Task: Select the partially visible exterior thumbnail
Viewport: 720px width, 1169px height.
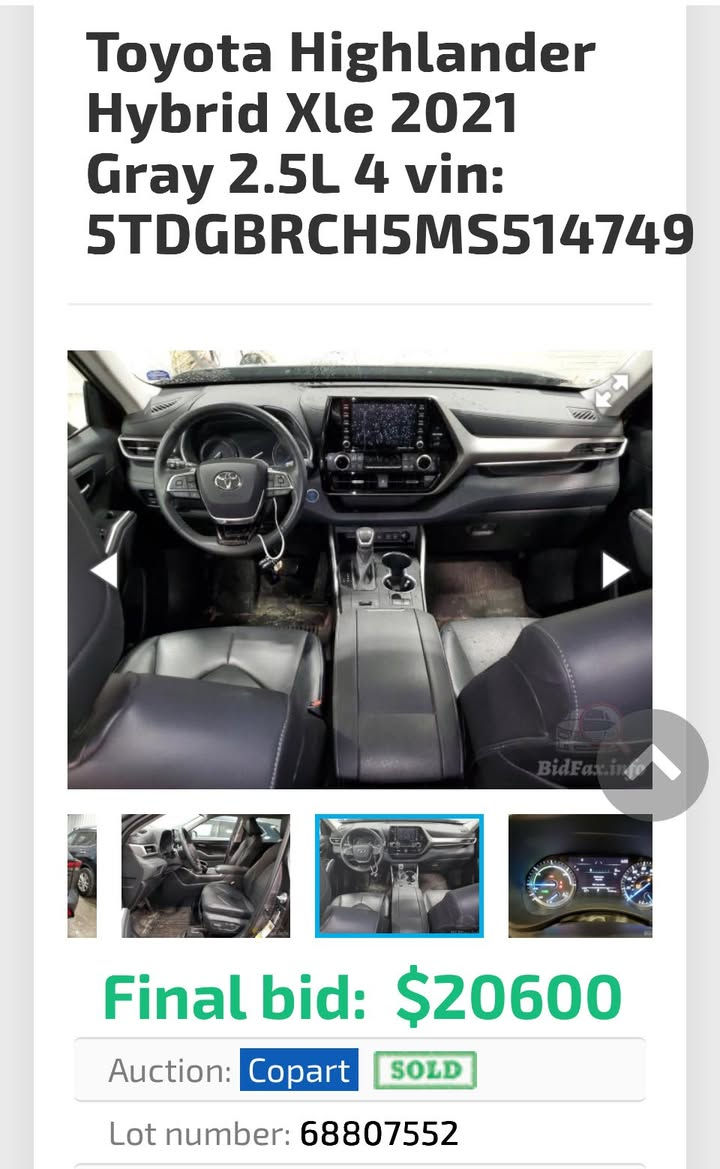Action: coord(82,876)
